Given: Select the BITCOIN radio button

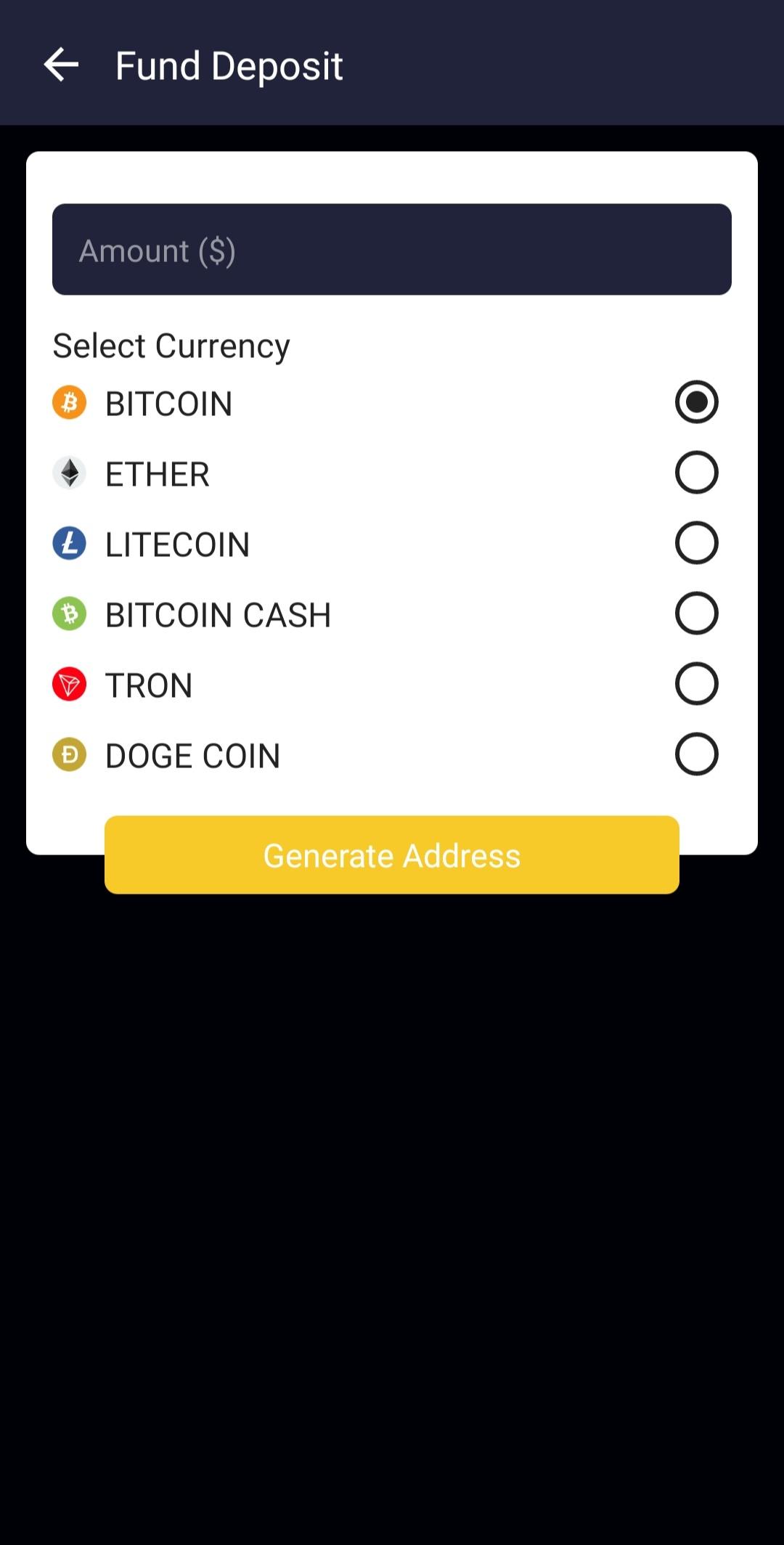Looking at the screenshot, I should (x=696, y=402).
